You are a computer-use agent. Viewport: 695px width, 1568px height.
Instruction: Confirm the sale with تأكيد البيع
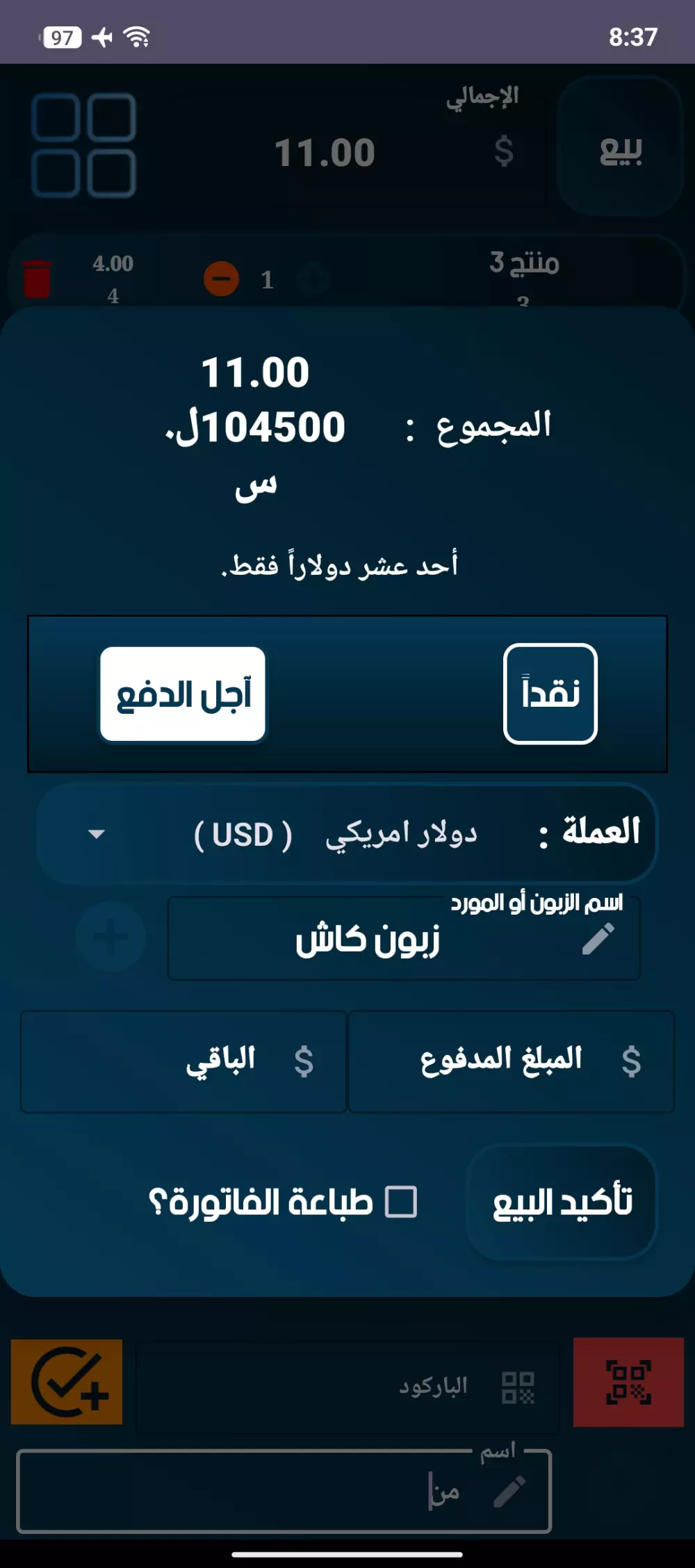click(x=562, y=1202)
